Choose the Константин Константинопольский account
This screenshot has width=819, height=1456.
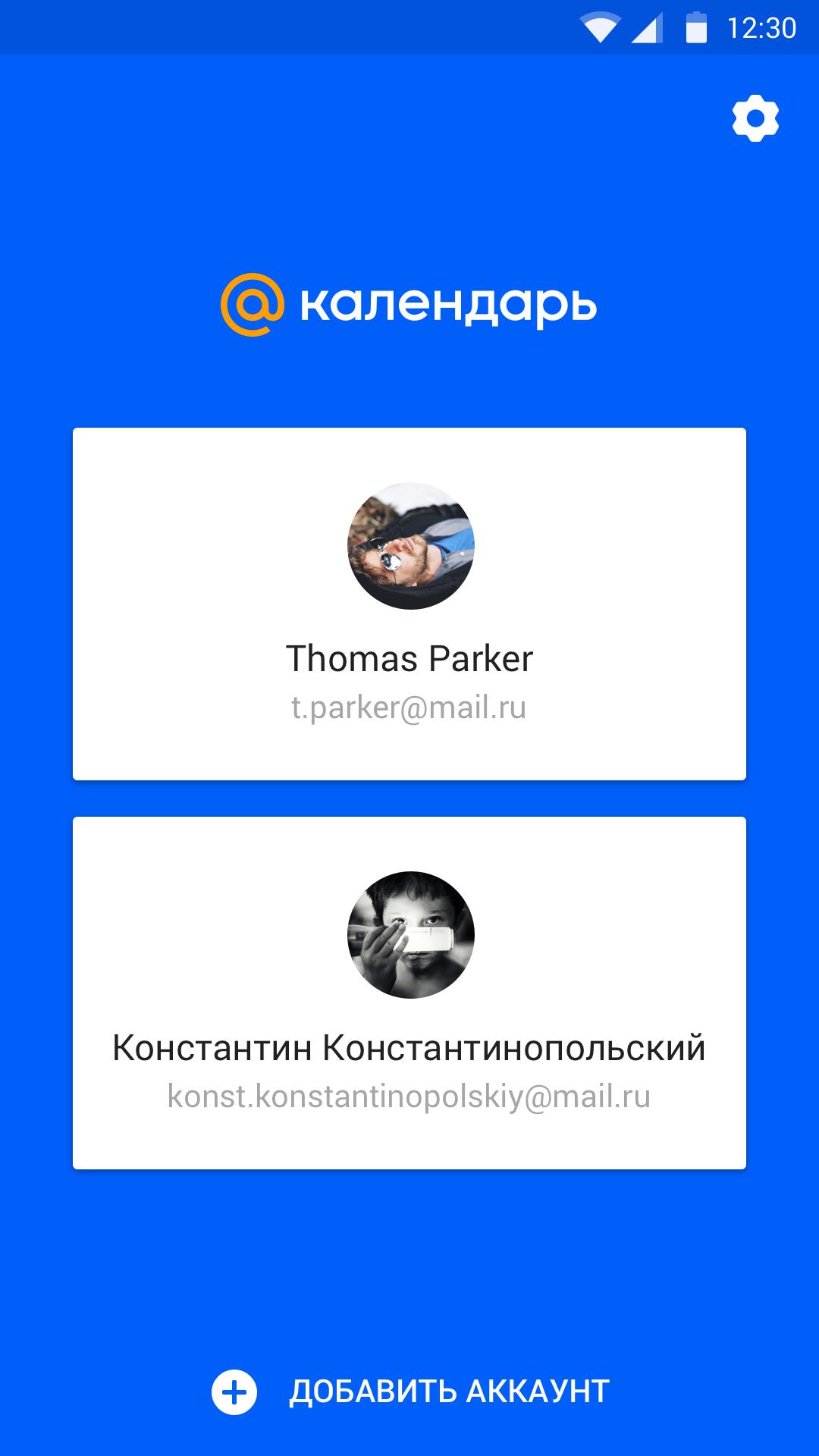(409, 992)
